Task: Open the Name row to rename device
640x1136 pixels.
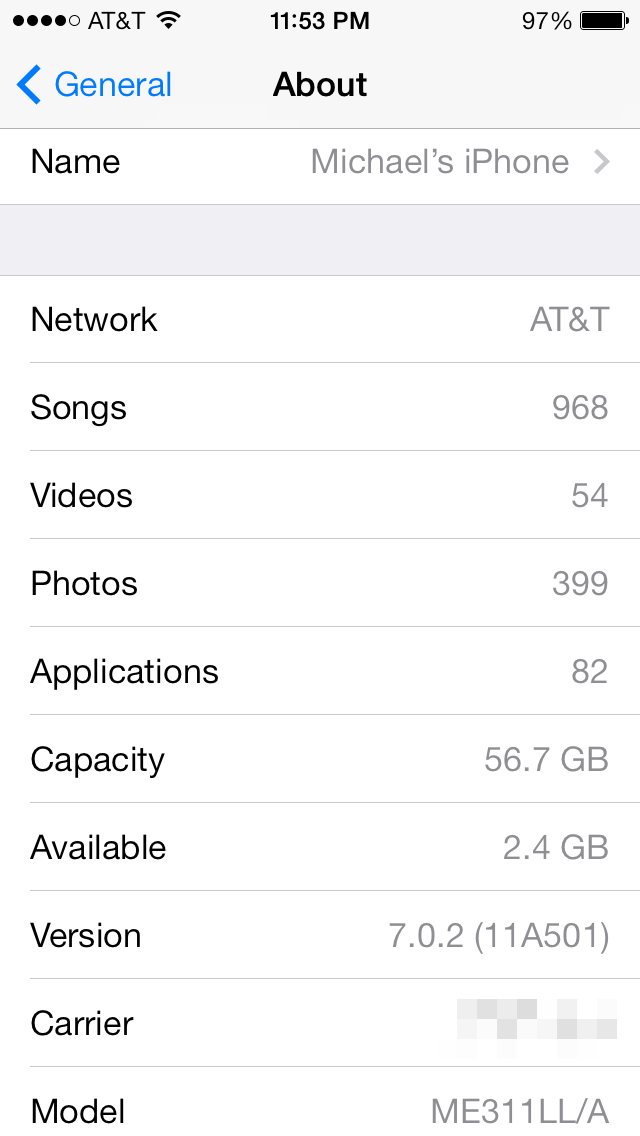Action: [x=320, y=162]
